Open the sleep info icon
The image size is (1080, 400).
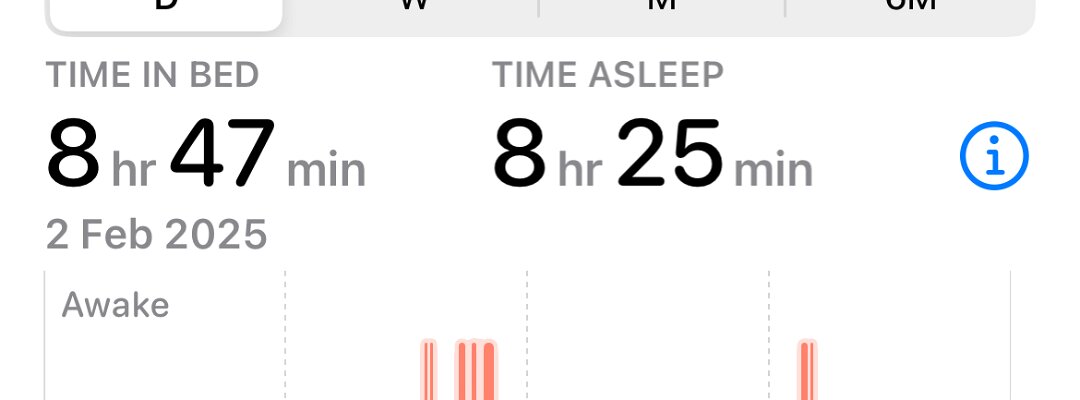click(x=994, y=157)
